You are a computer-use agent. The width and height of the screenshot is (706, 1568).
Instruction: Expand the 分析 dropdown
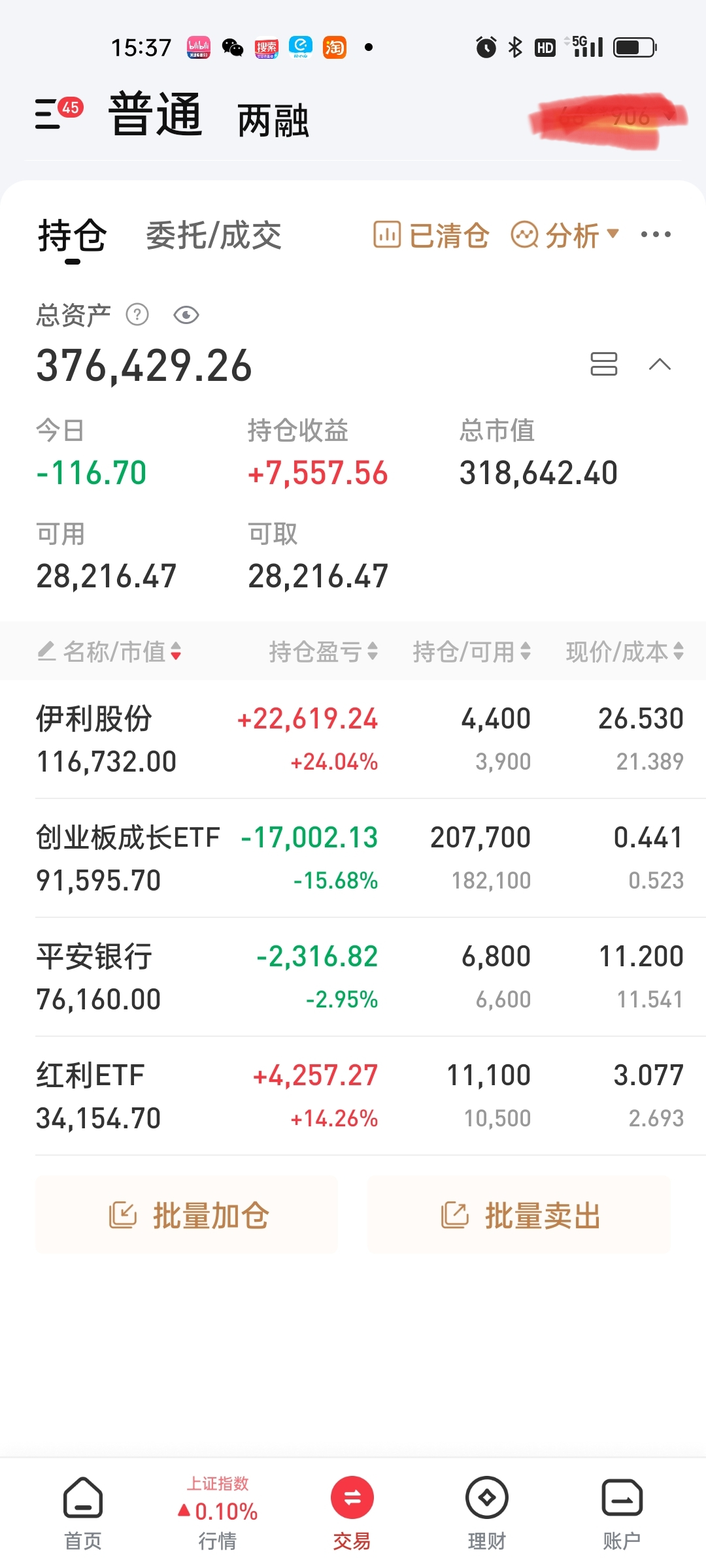(565, 235)
